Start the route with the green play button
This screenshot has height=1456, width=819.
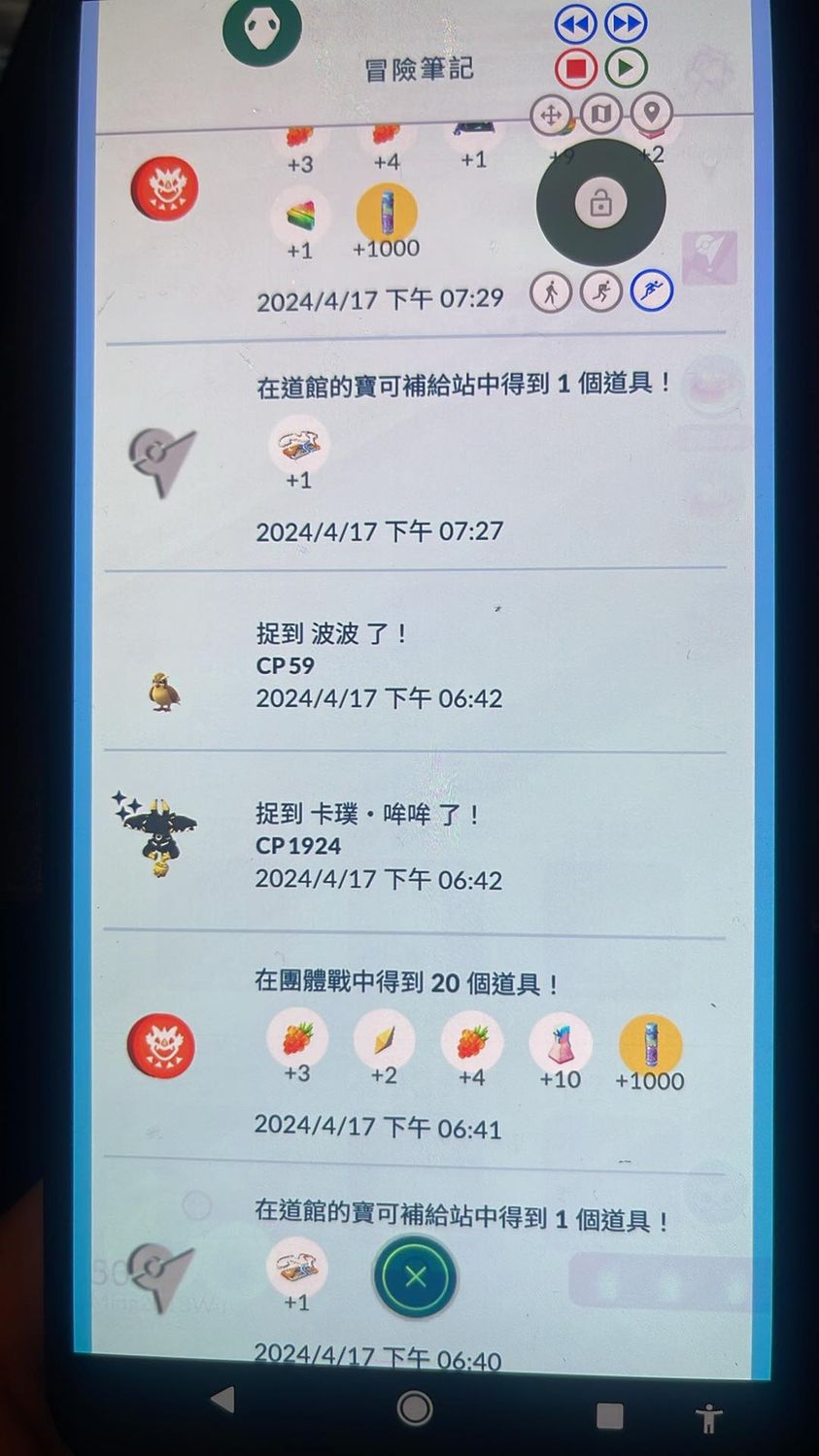pyautogui.click(x=627, y=68)
